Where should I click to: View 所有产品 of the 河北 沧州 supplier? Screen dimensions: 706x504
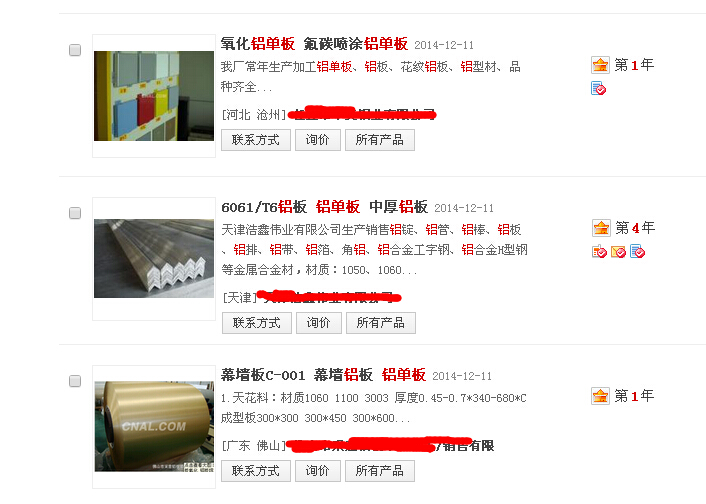(x=380, y=140)
